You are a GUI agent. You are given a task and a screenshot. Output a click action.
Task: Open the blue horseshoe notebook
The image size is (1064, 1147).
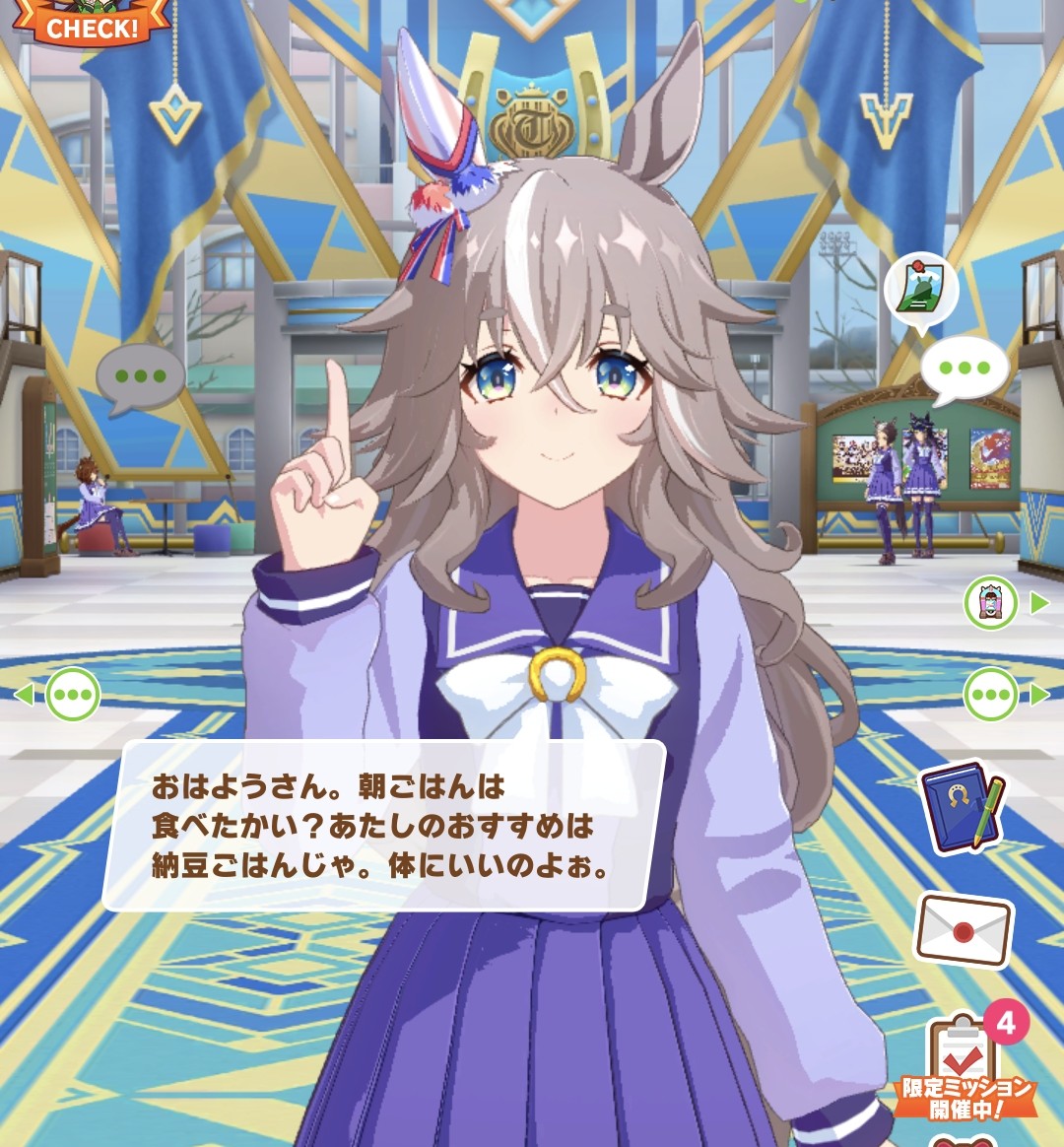pos(962,805)
